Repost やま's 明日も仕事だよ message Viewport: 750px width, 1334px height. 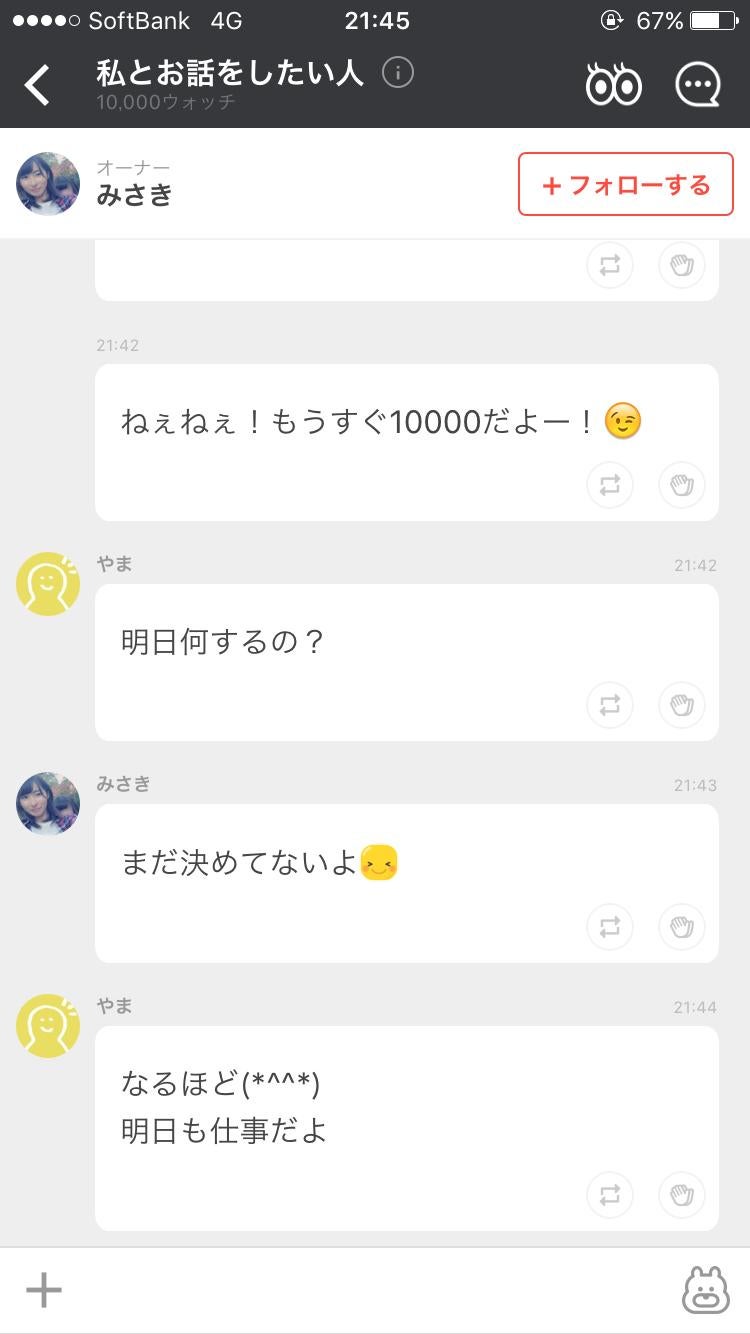pos(610,1195)
